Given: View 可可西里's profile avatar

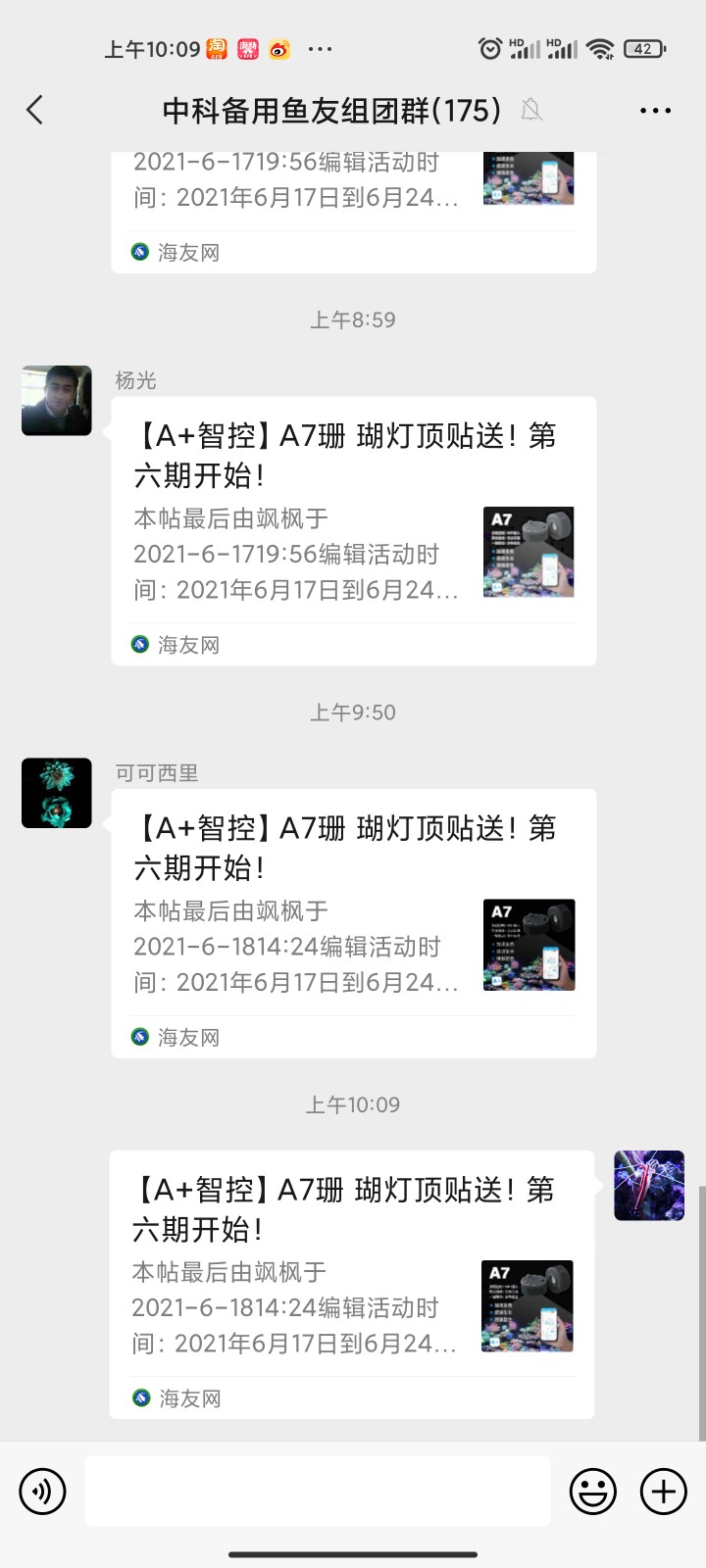Looking at the screenshot, I should point(57,793).
